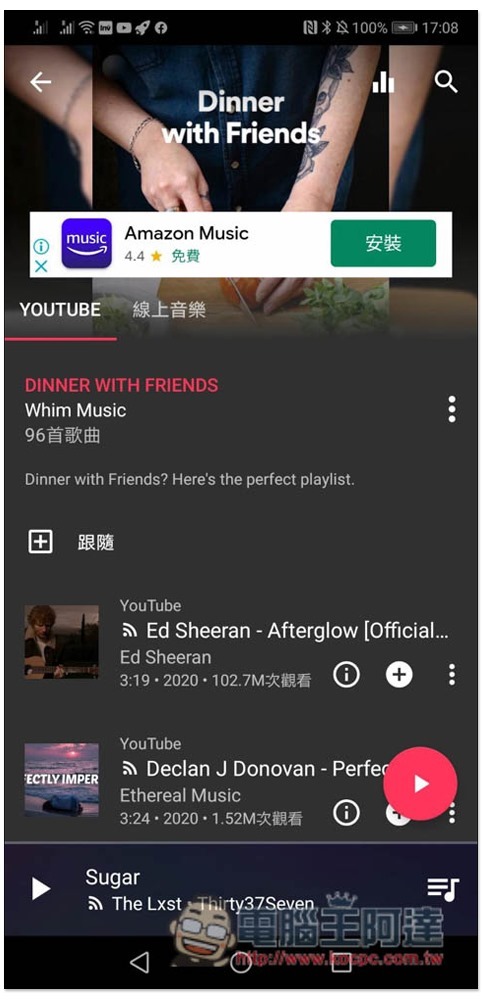View info for the Declan J Donovan track
This screenshot has width=482, height=1000.
click(x=346, y=812)
